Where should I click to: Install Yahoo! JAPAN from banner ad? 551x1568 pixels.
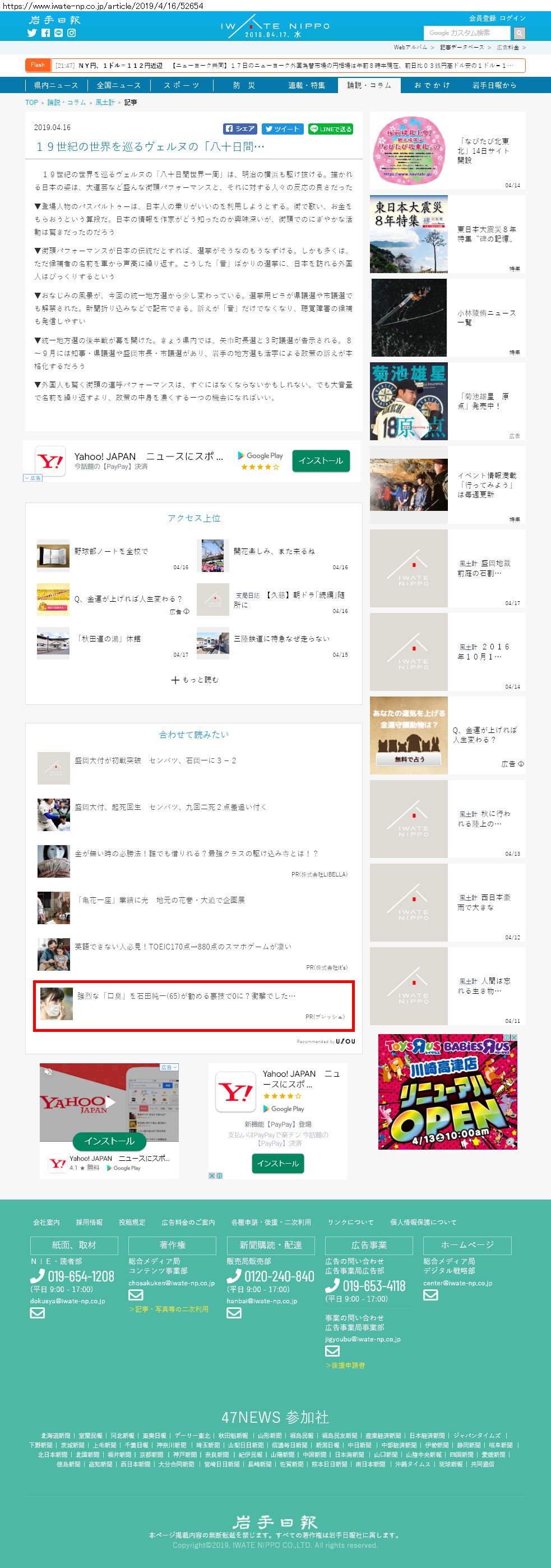(321, 461)
